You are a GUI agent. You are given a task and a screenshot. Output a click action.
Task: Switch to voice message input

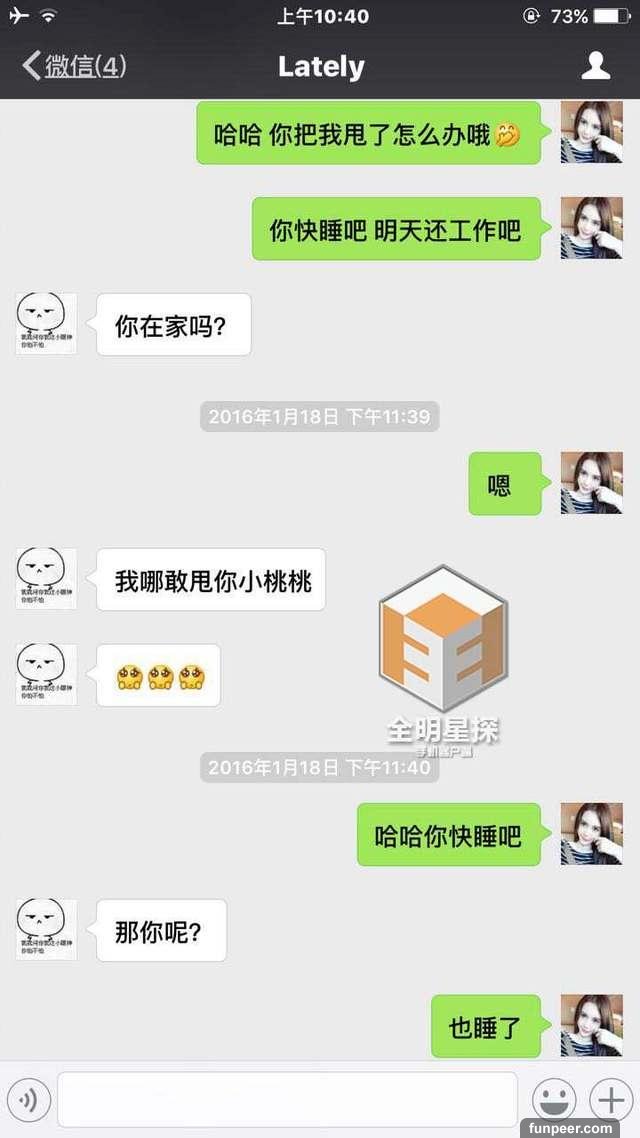[28, 1101]
